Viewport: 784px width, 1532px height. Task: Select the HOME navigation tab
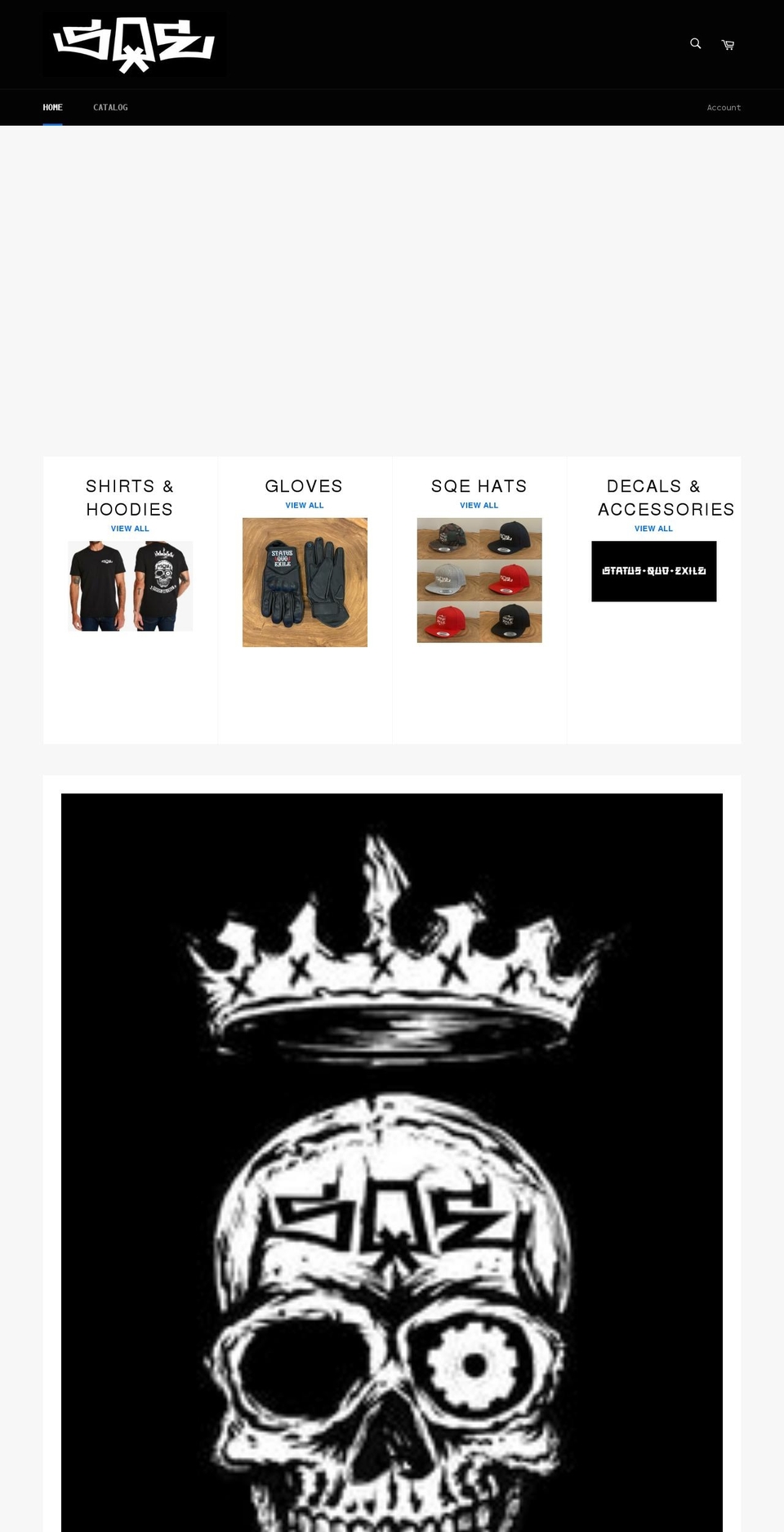point(52,107)
